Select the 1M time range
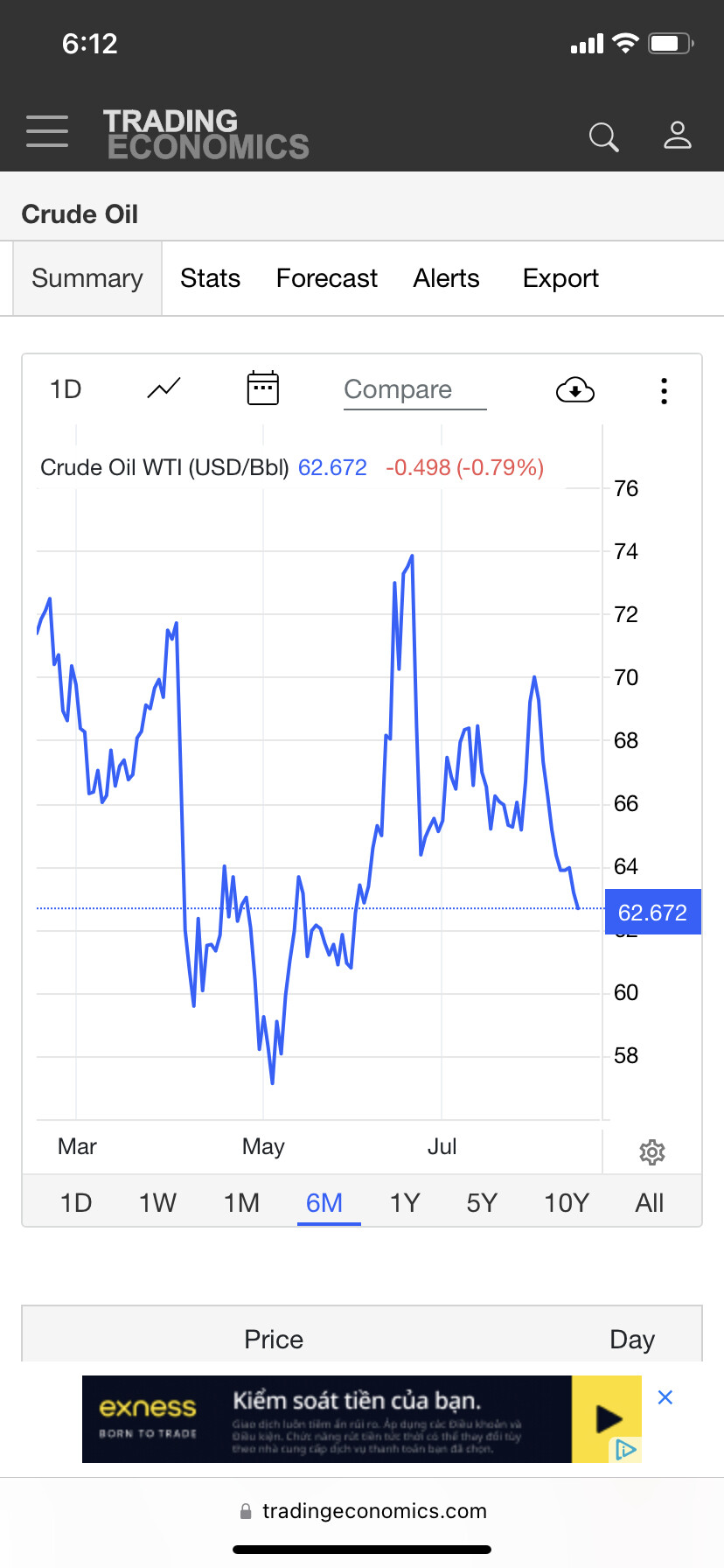This screenshot has width=724, height=1568. tap(241, 1203)
